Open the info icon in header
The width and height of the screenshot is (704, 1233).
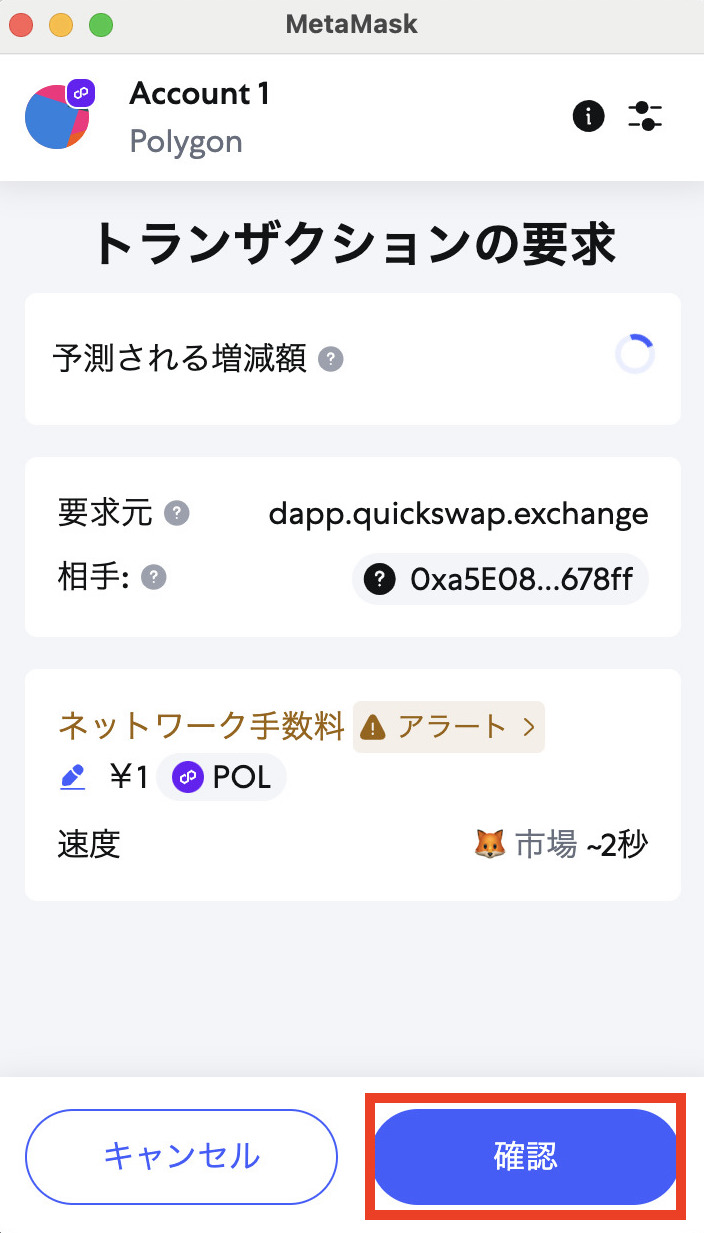[x=588, y=117]
